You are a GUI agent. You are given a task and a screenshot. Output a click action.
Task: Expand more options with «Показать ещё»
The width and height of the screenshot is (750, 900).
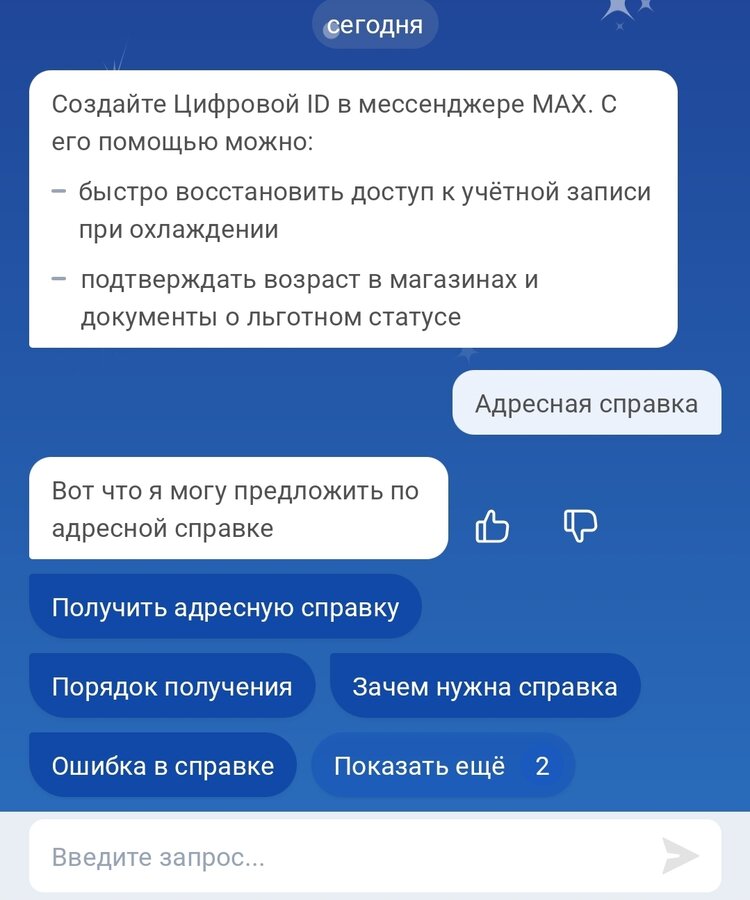(442, 766)
